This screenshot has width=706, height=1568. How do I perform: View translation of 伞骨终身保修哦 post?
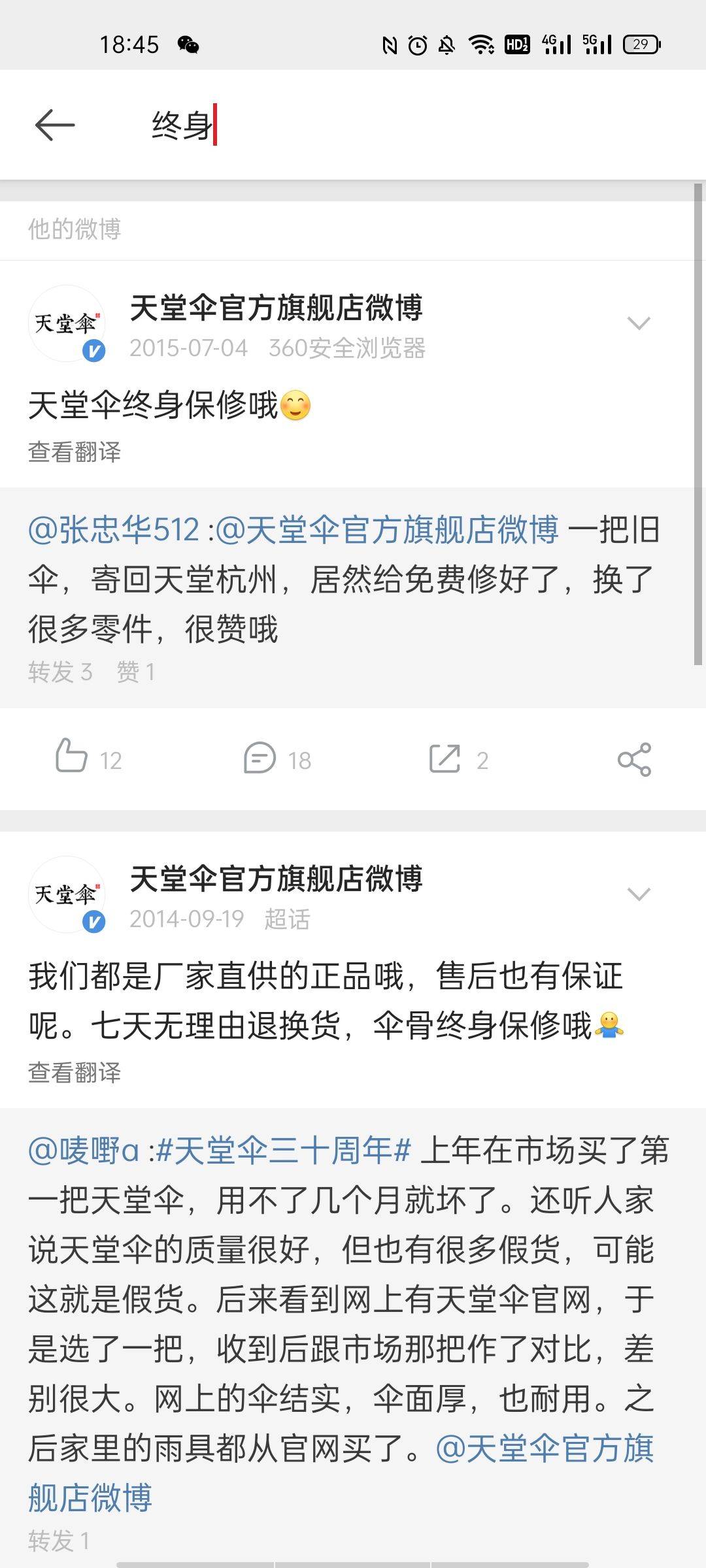[75, 1073]
